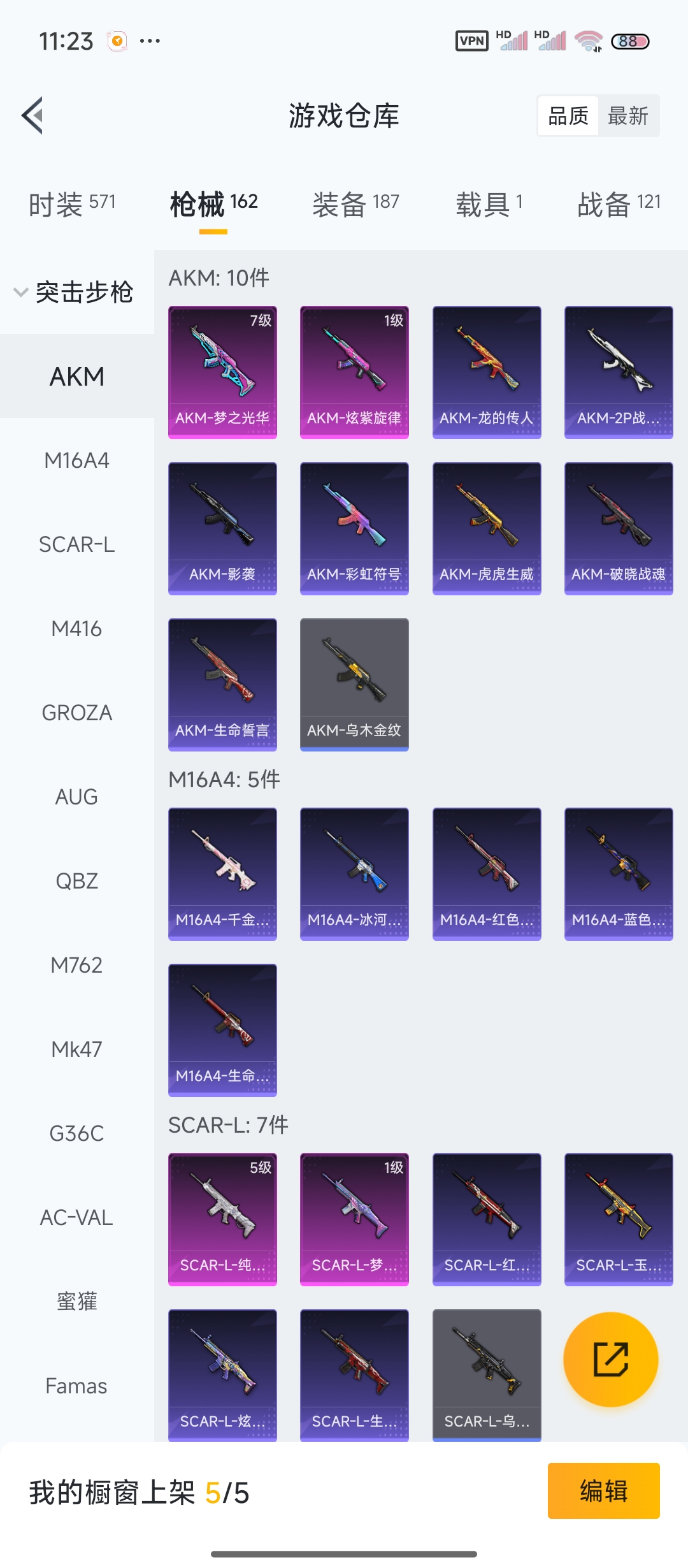View the AKM-虎虎生威 skin
688x1568 pixels.
[x=487, y=528]
